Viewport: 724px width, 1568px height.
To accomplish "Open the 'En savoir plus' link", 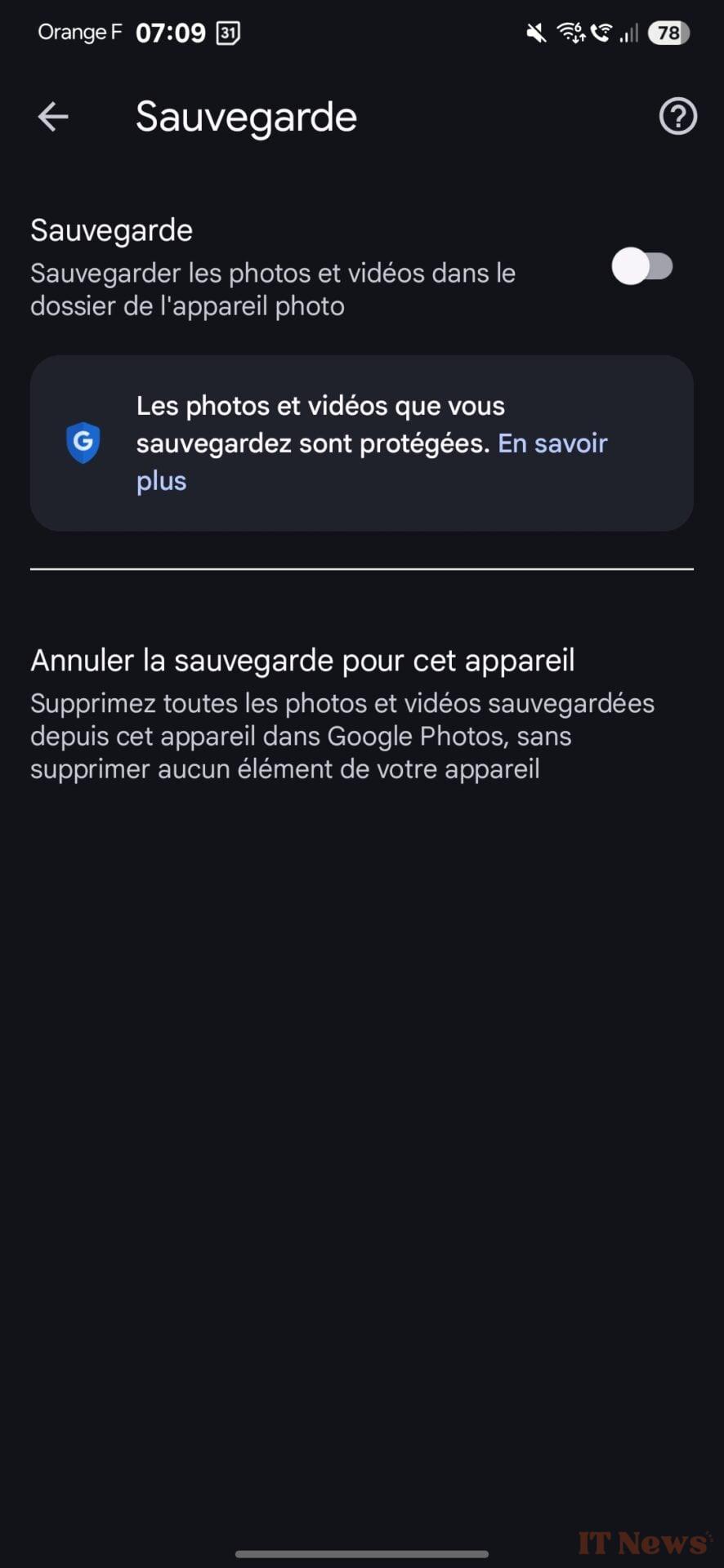I will pos(552,443).
